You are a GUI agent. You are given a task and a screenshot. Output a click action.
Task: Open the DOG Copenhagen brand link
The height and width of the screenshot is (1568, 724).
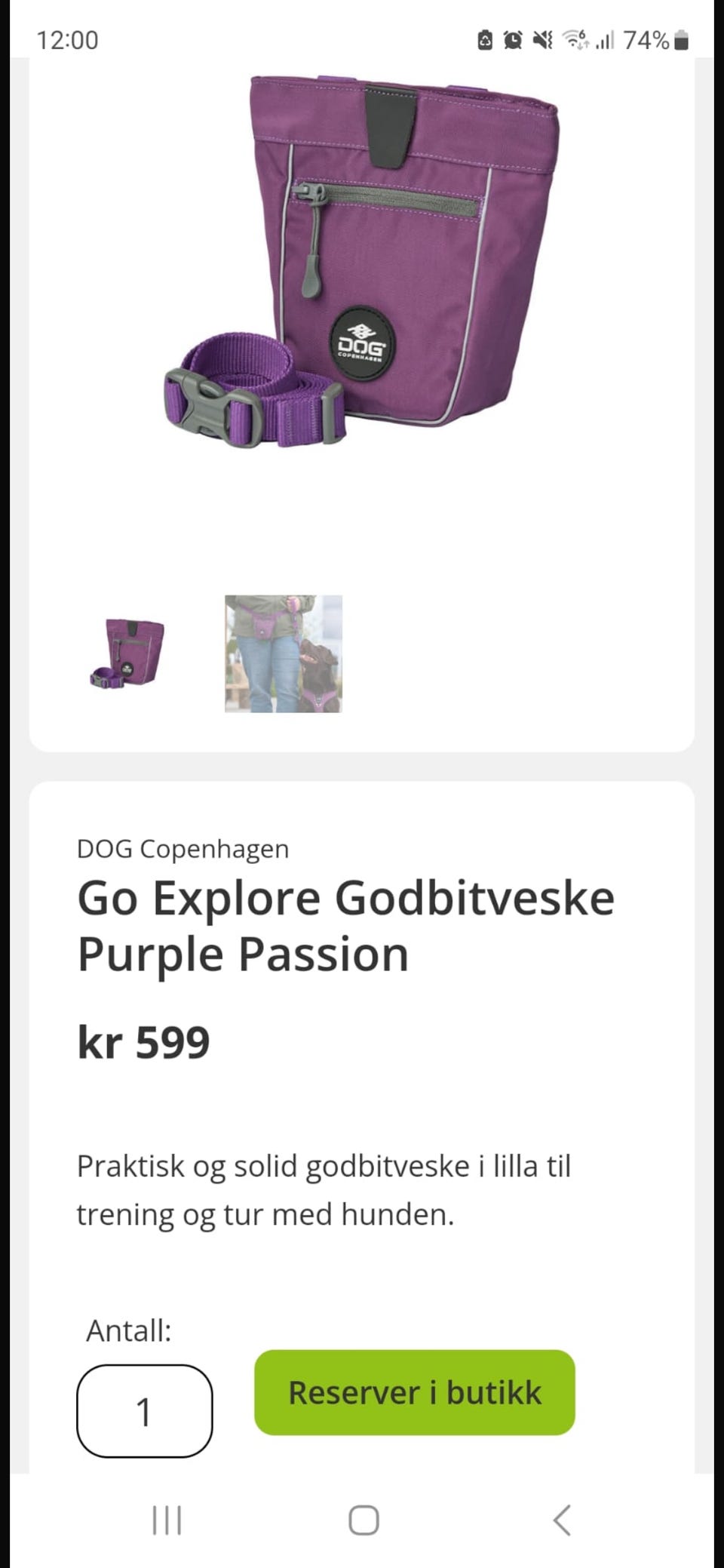tap(182, 849)
